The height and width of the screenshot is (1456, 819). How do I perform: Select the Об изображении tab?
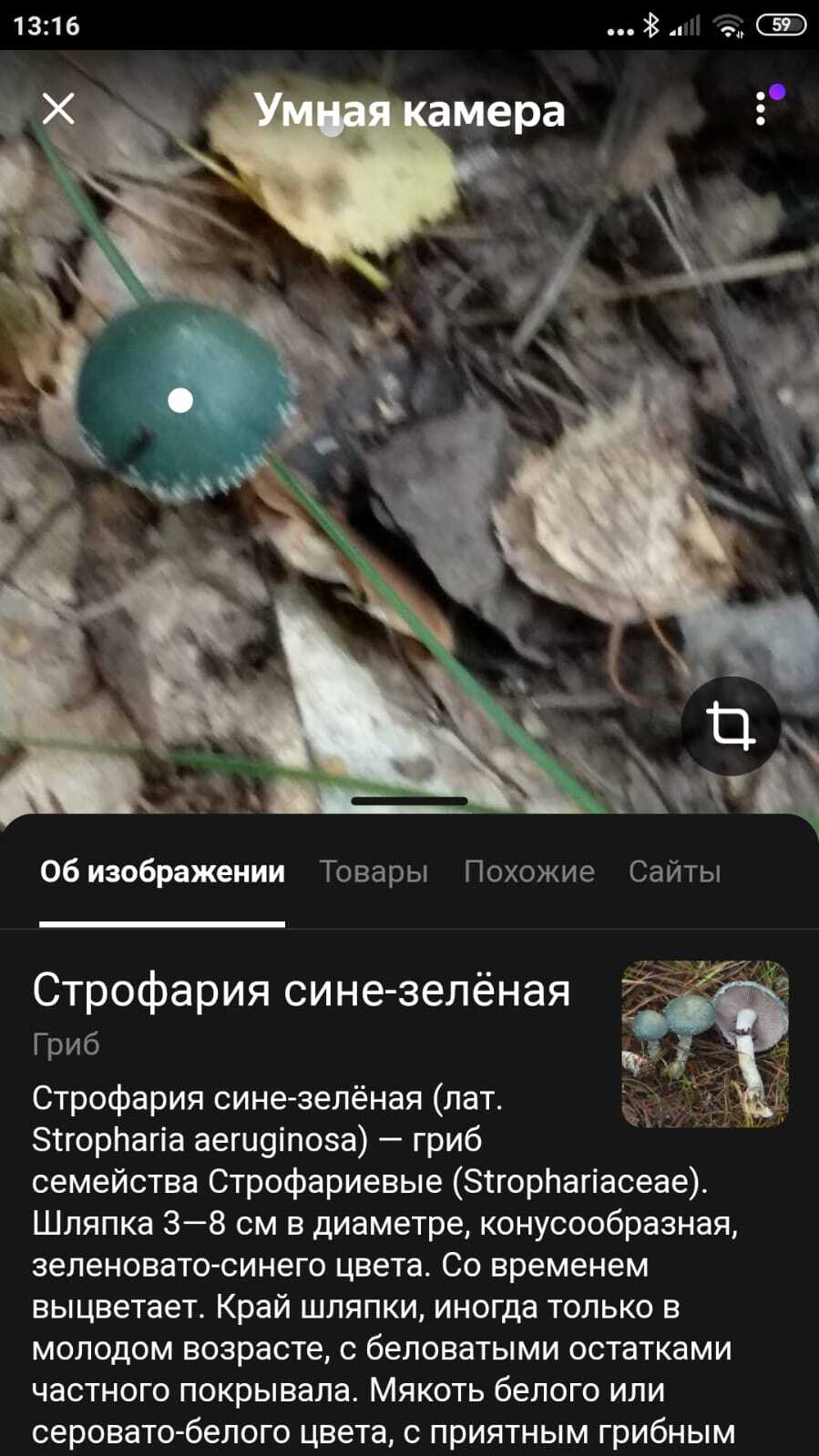click(x=162, y=871)
